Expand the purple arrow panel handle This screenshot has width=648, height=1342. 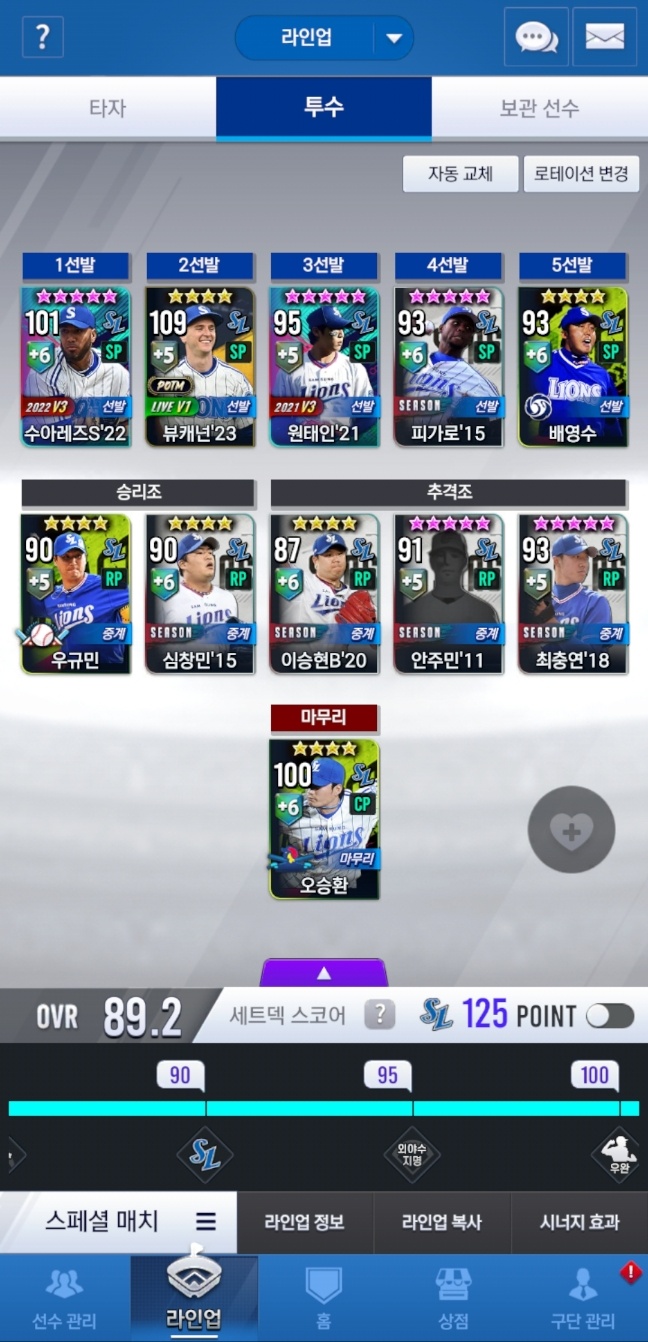pos(323,972)
